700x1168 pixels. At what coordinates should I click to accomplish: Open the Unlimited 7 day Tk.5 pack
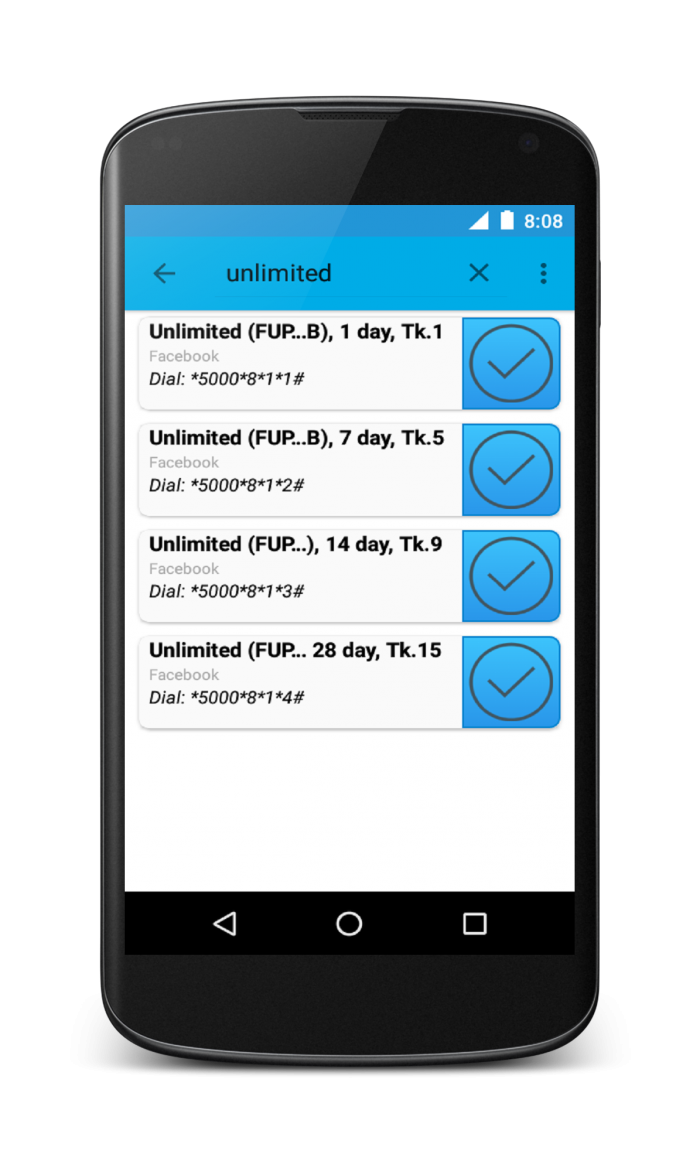pos(300,470)
